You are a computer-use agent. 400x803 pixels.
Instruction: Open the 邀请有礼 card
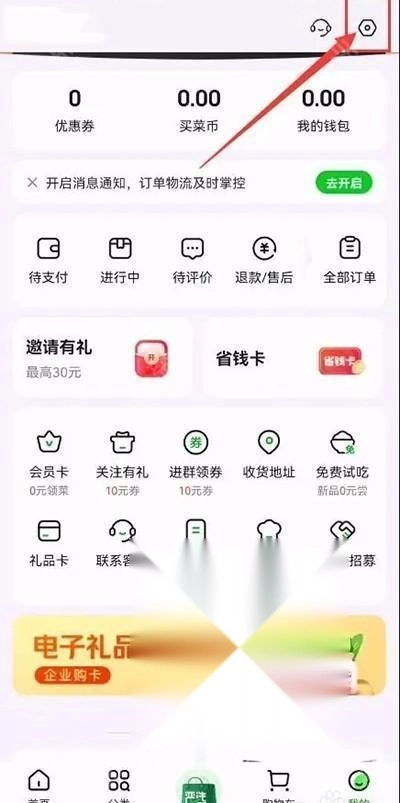click(103, 357)
